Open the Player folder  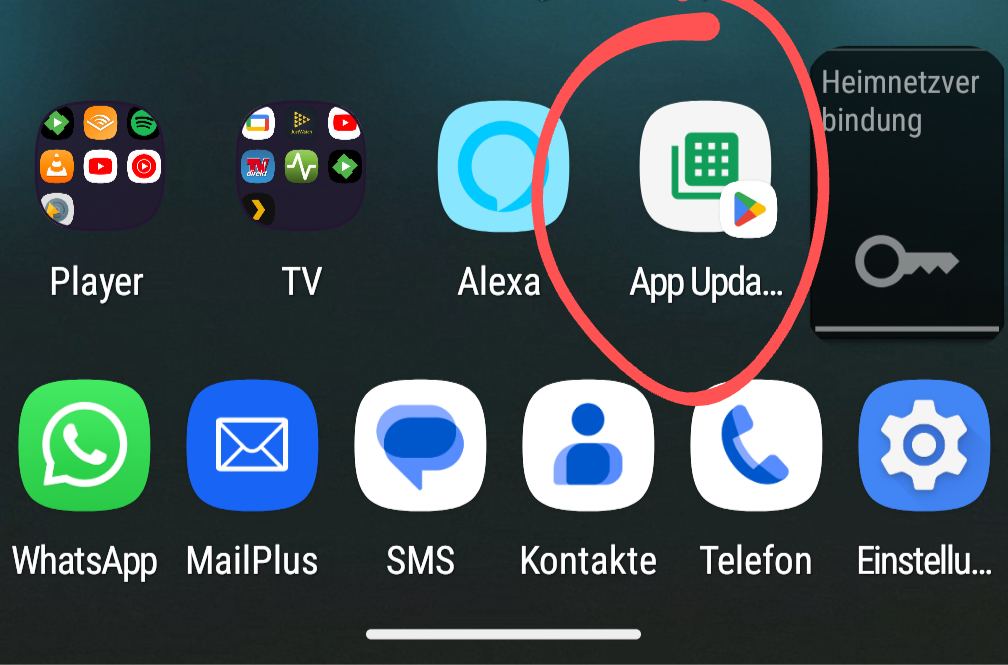point(98,166)
